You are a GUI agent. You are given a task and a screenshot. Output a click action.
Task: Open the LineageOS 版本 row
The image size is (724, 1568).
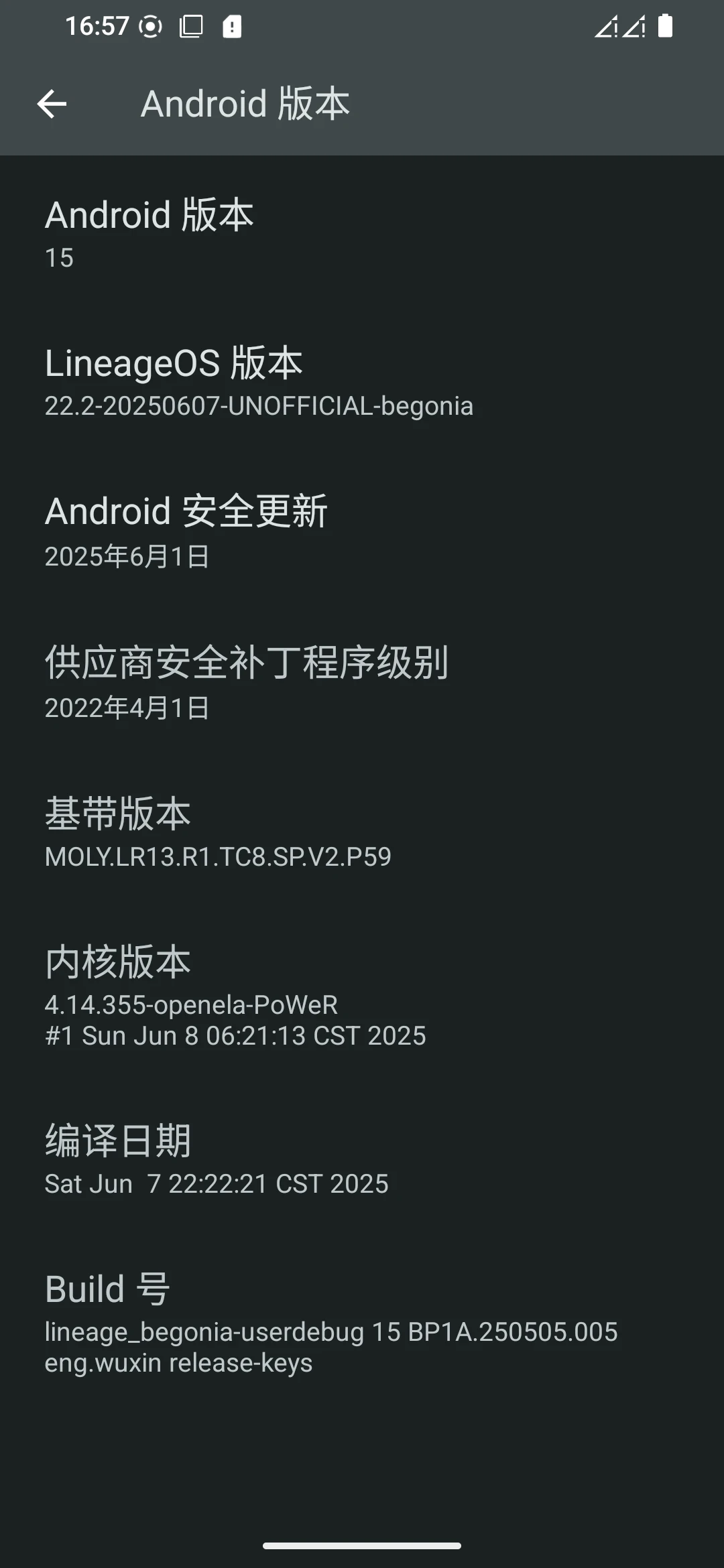click(x=362, y=382)
